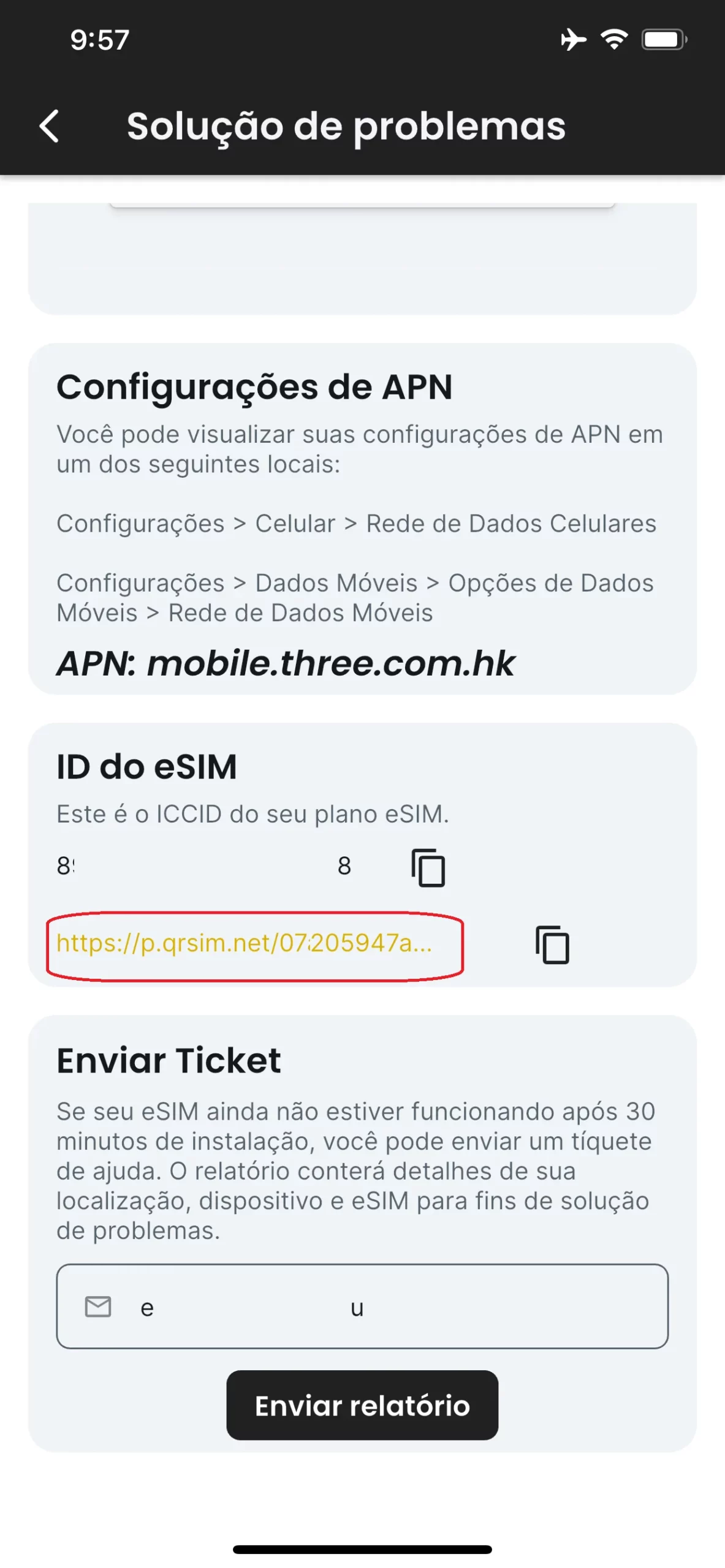Image resolution: width=725 pixels, height=1568 pixels.
Task: Tap the Configurações de APN heading
Action: click(x=254, y=386)
